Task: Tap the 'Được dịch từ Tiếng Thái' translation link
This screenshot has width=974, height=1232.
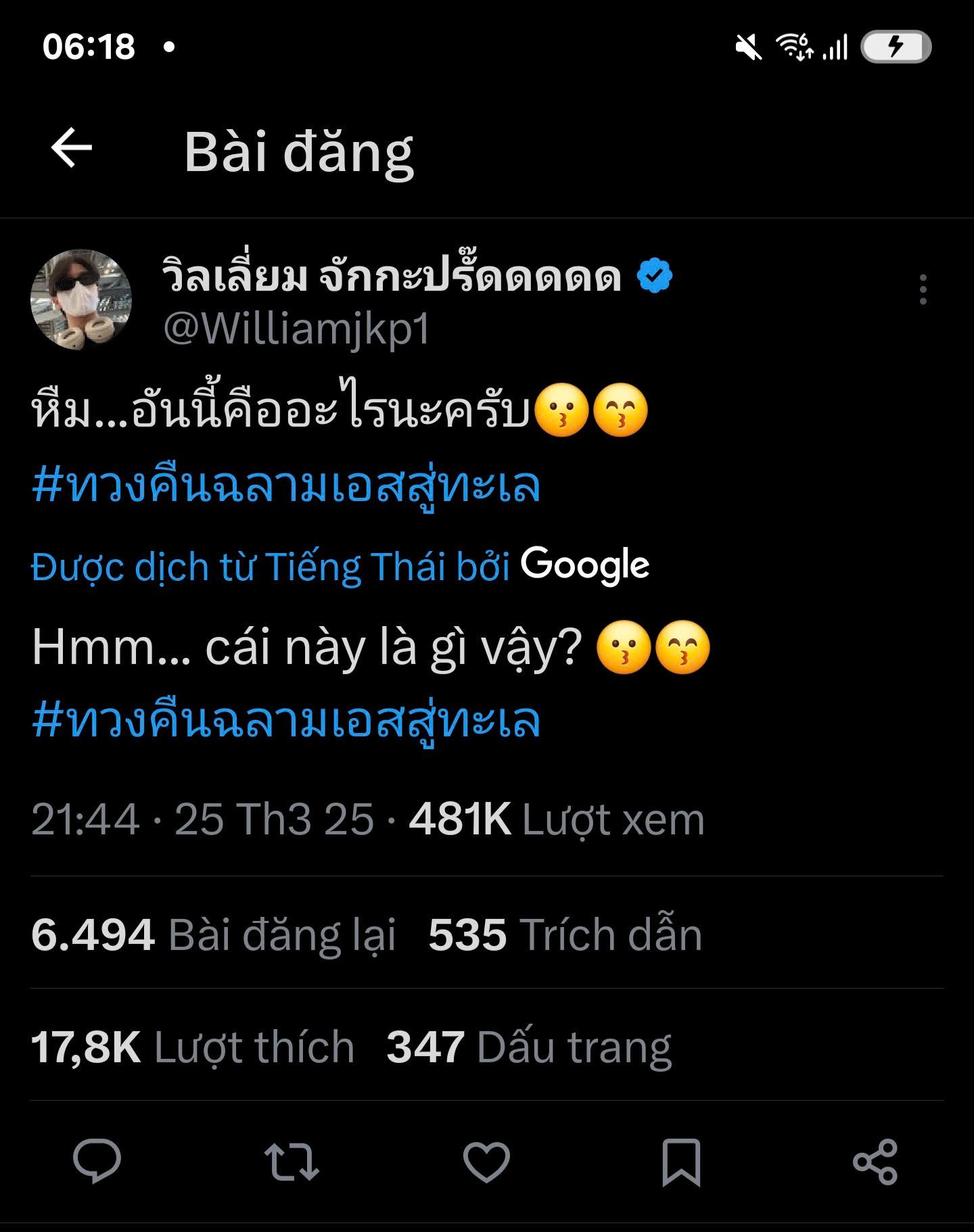Action: 271,567
